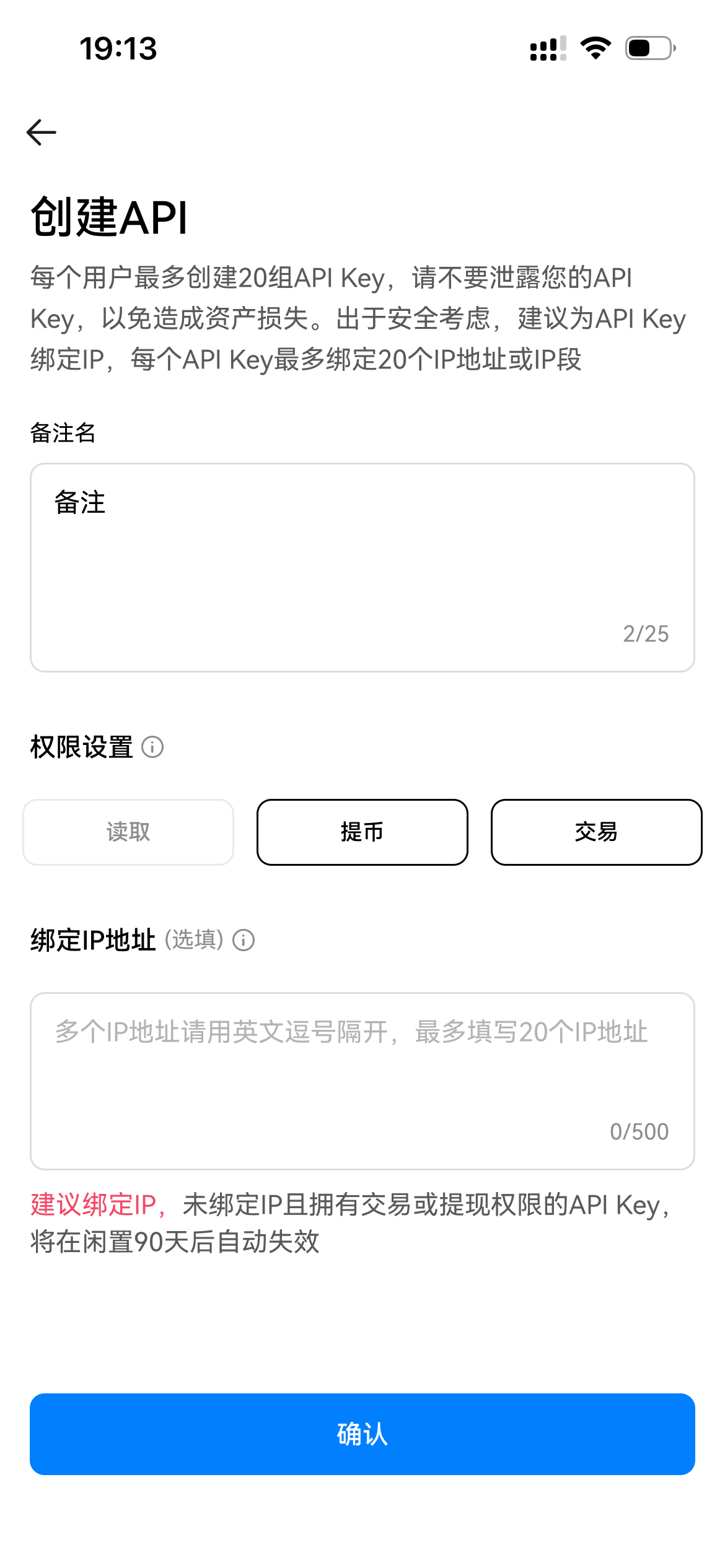
Task: Tap the 2/25 character counter
Action: click(x=647, y=633)
